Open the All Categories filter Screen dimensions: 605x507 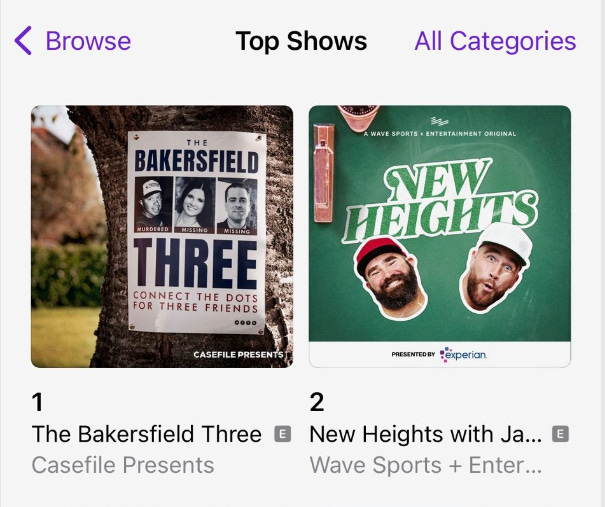tap(495, 41)
